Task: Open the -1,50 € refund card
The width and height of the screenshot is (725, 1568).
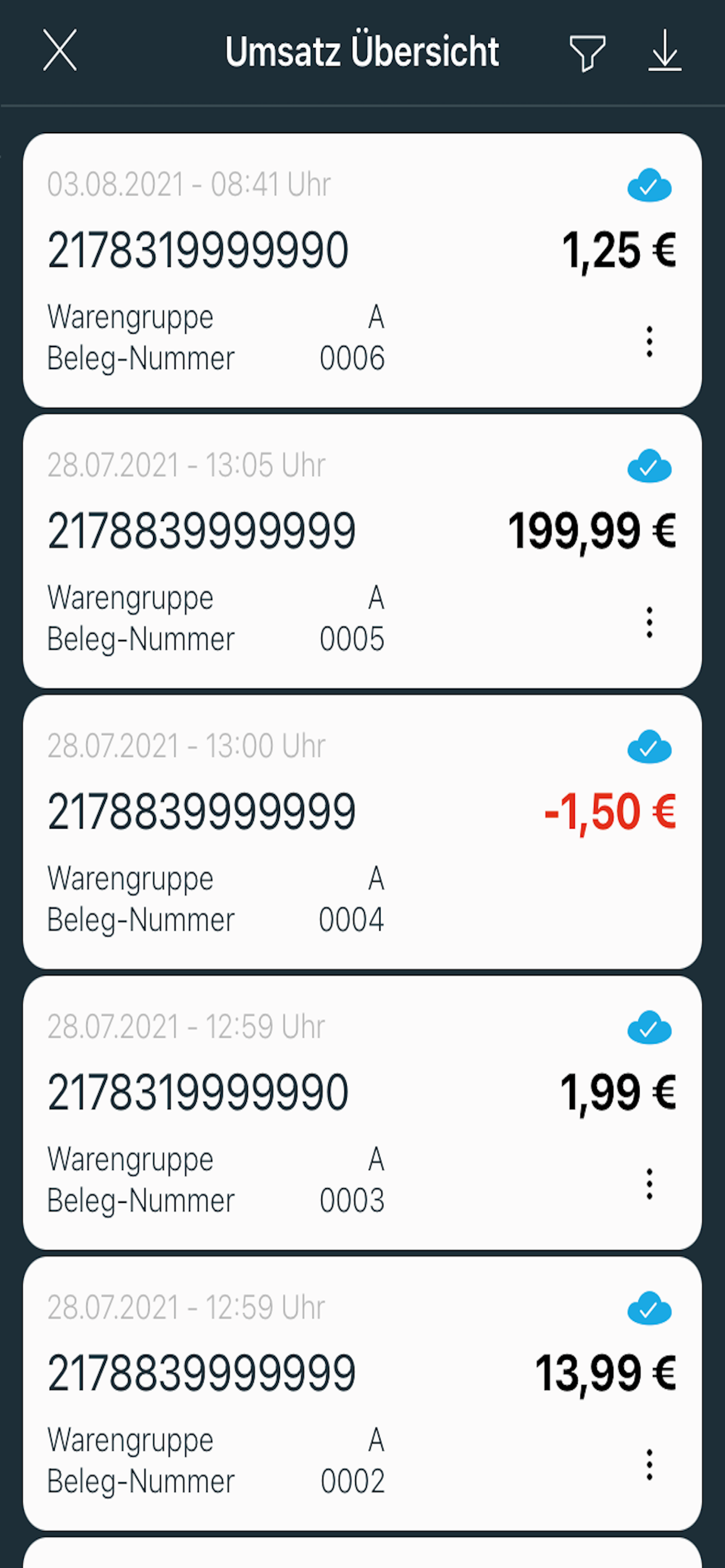Action: 362,832
